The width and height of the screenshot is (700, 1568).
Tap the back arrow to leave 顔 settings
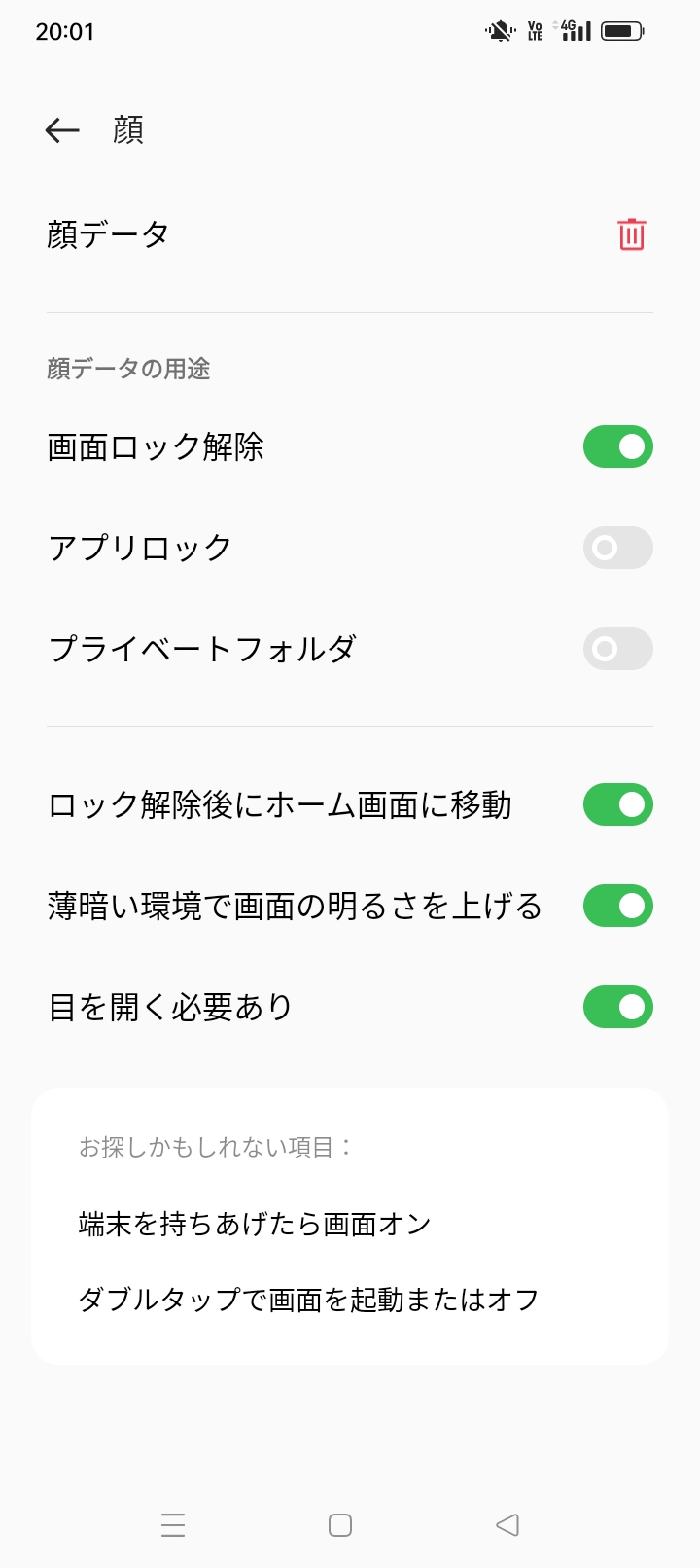coord(61,129)
